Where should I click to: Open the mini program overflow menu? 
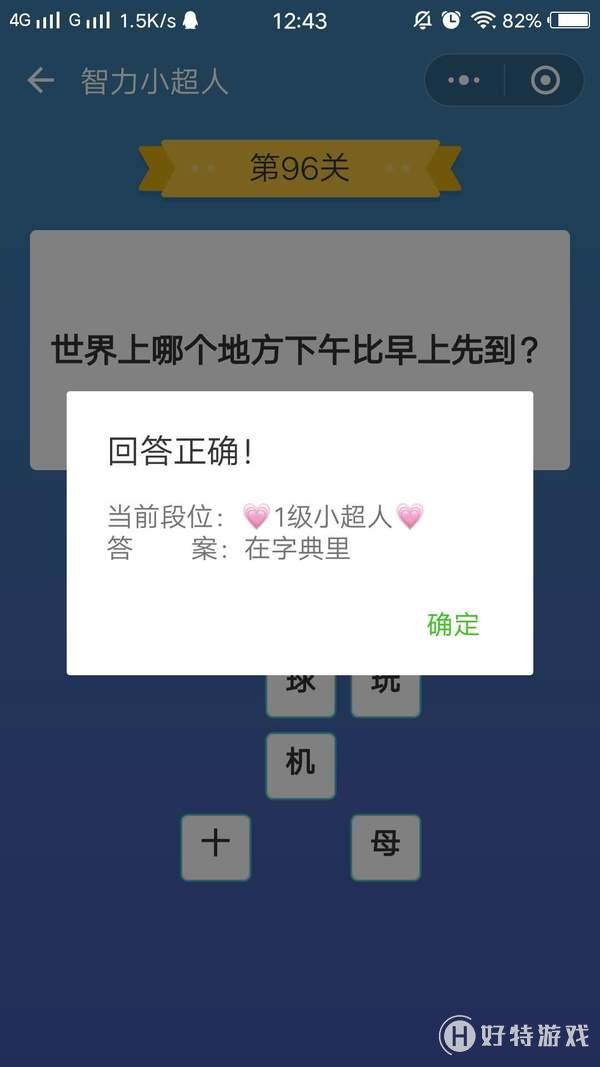[464, 81]
